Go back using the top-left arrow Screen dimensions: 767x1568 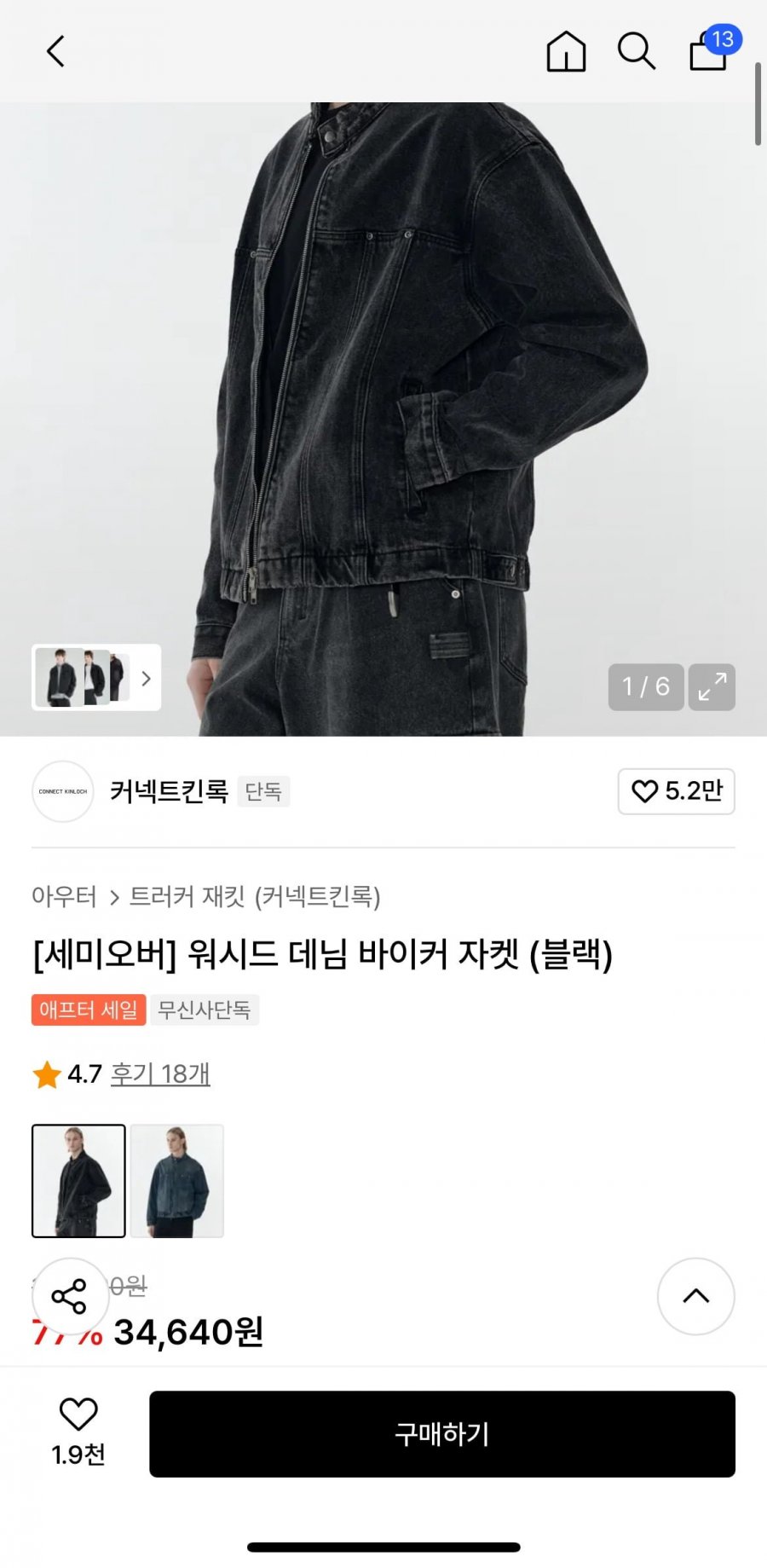tap(55, 51)
